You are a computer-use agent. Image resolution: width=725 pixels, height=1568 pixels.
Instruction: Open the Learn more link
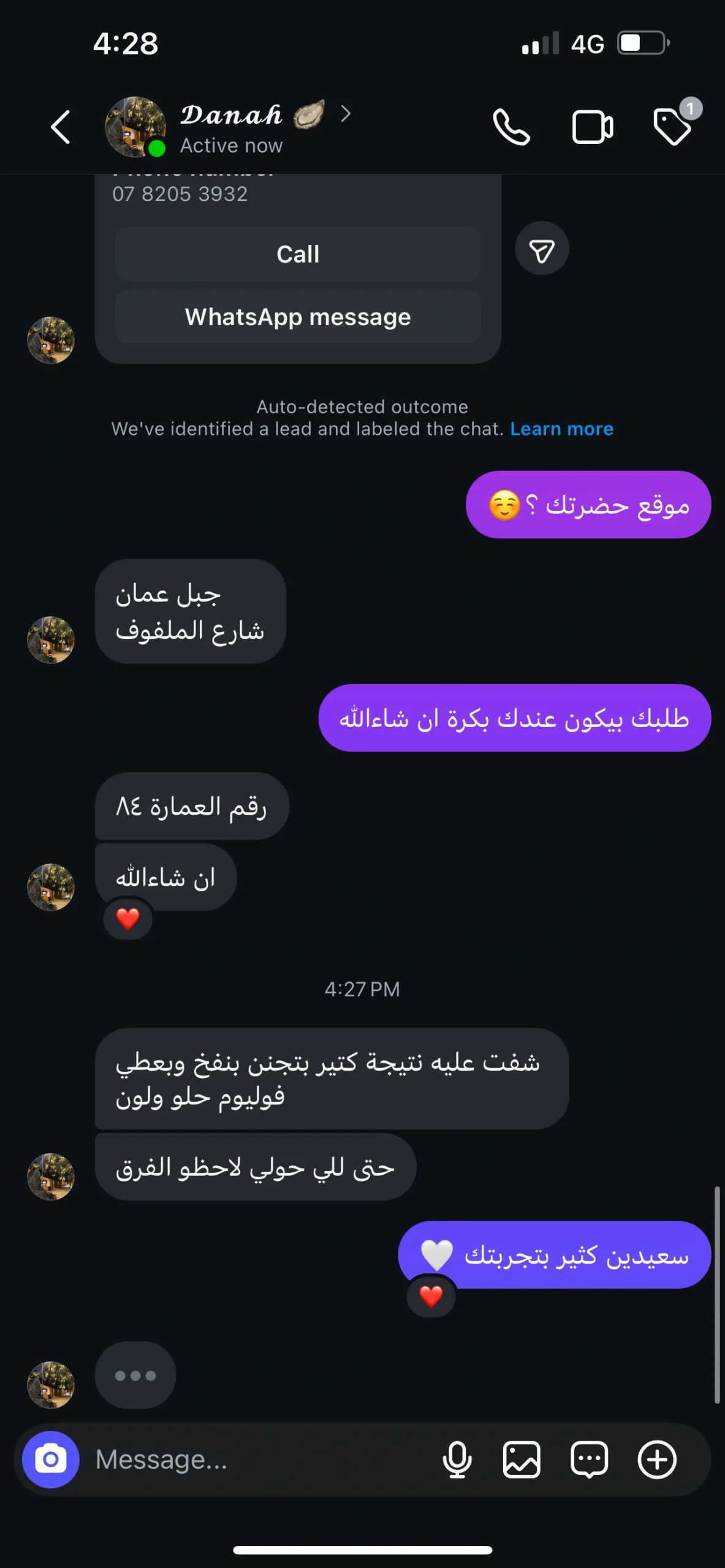[561, 429]
